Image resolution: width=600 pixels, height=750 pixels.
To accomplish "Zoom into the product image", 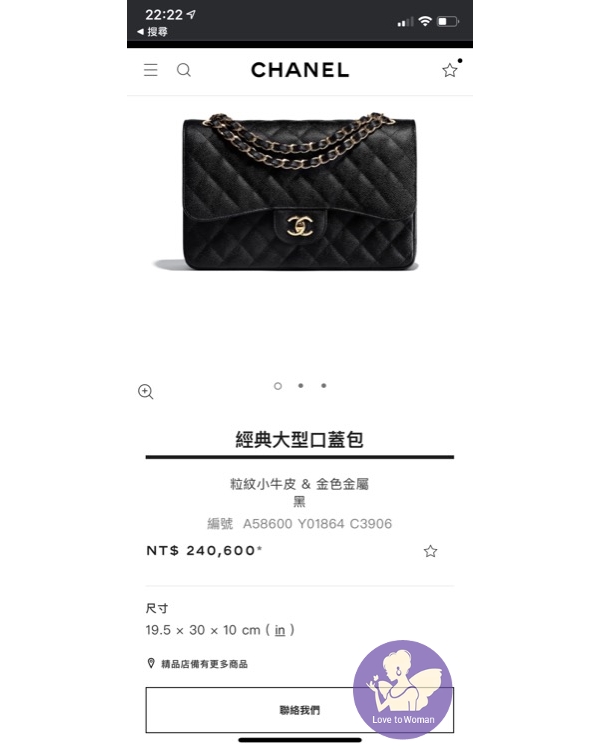I will [146, 392].
